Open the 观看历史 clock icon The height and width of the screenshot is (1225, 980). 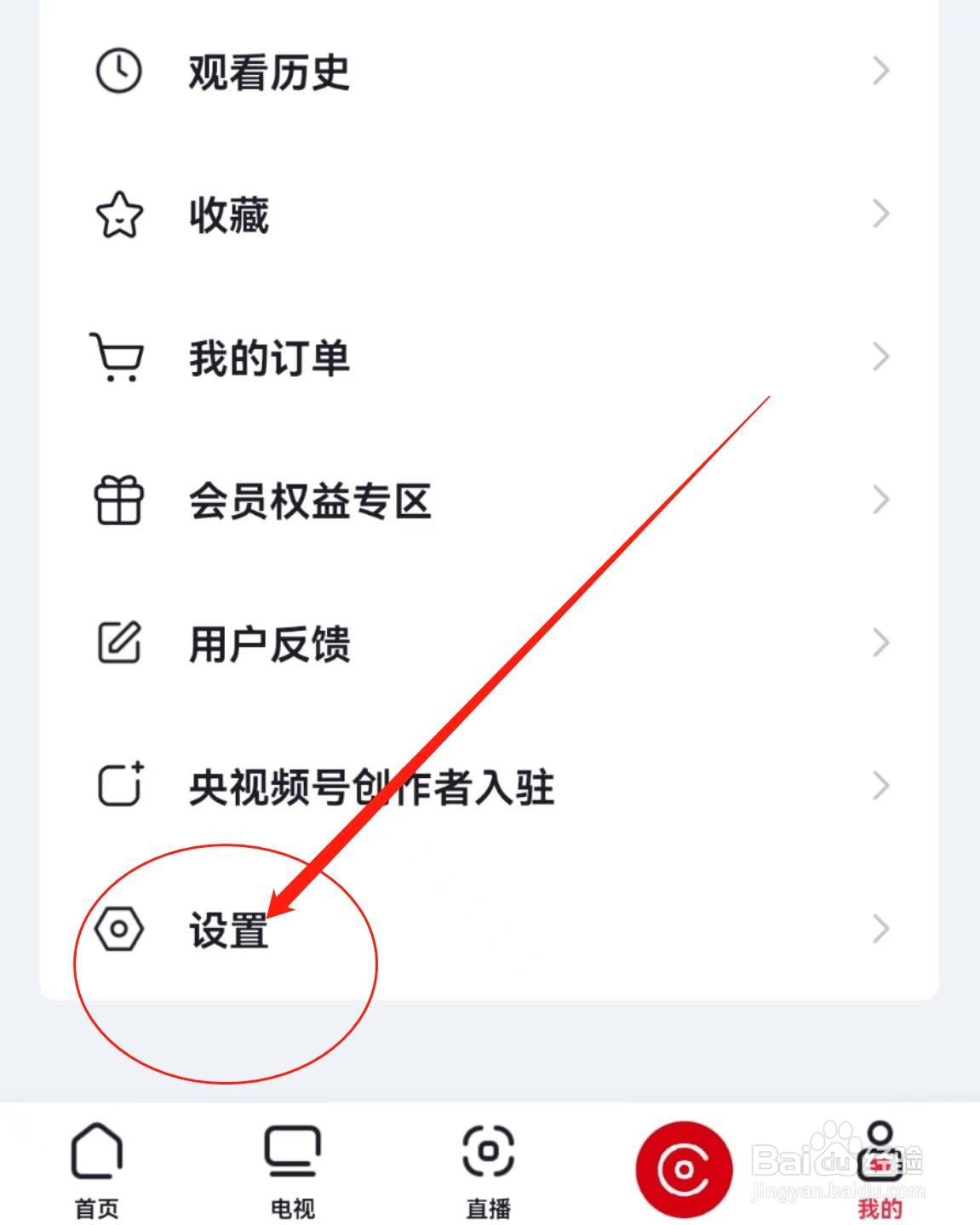(117, 72)
